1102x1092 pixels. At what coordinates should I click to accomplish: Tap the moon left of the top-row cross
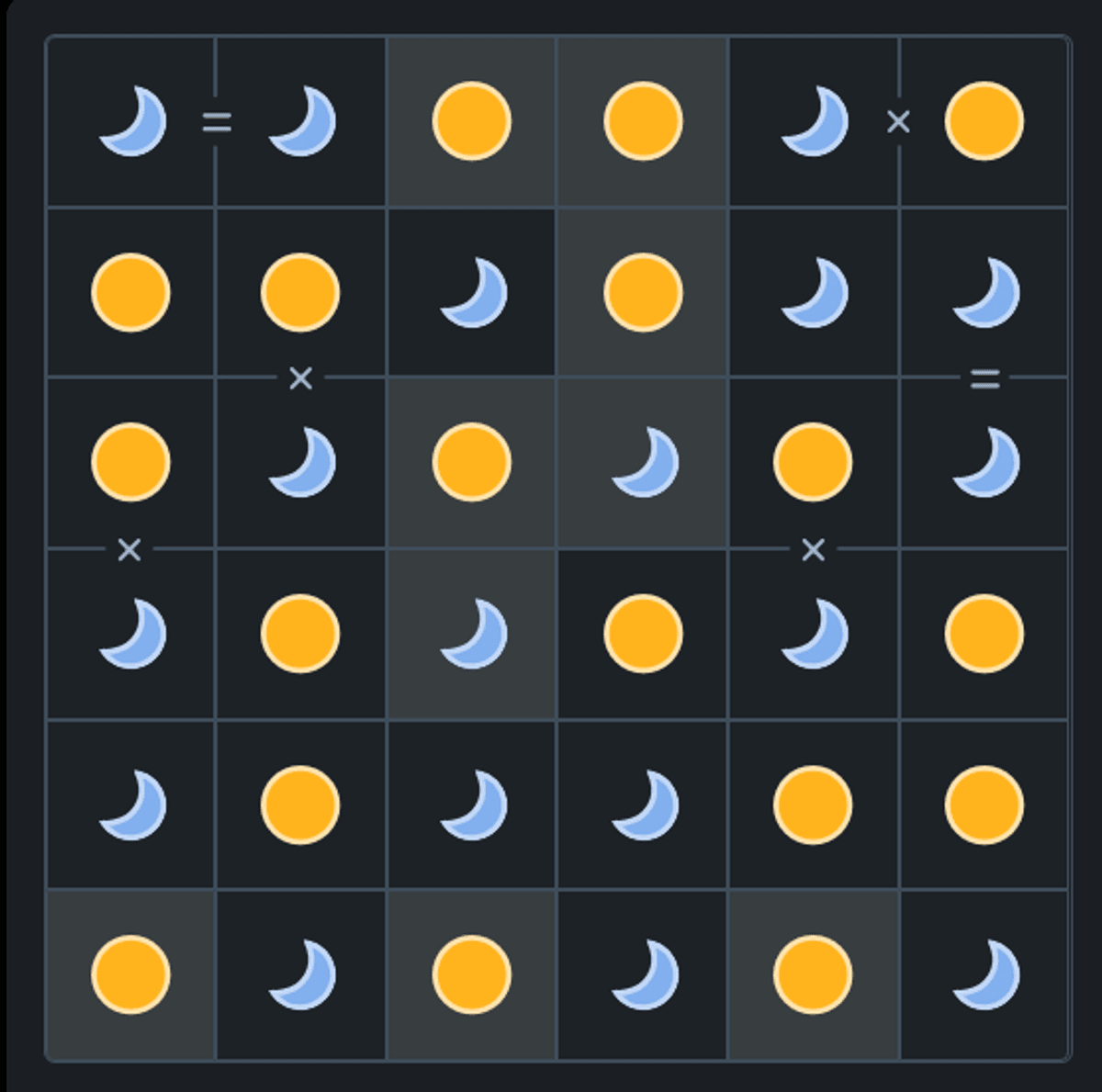(x=814, y=121)
